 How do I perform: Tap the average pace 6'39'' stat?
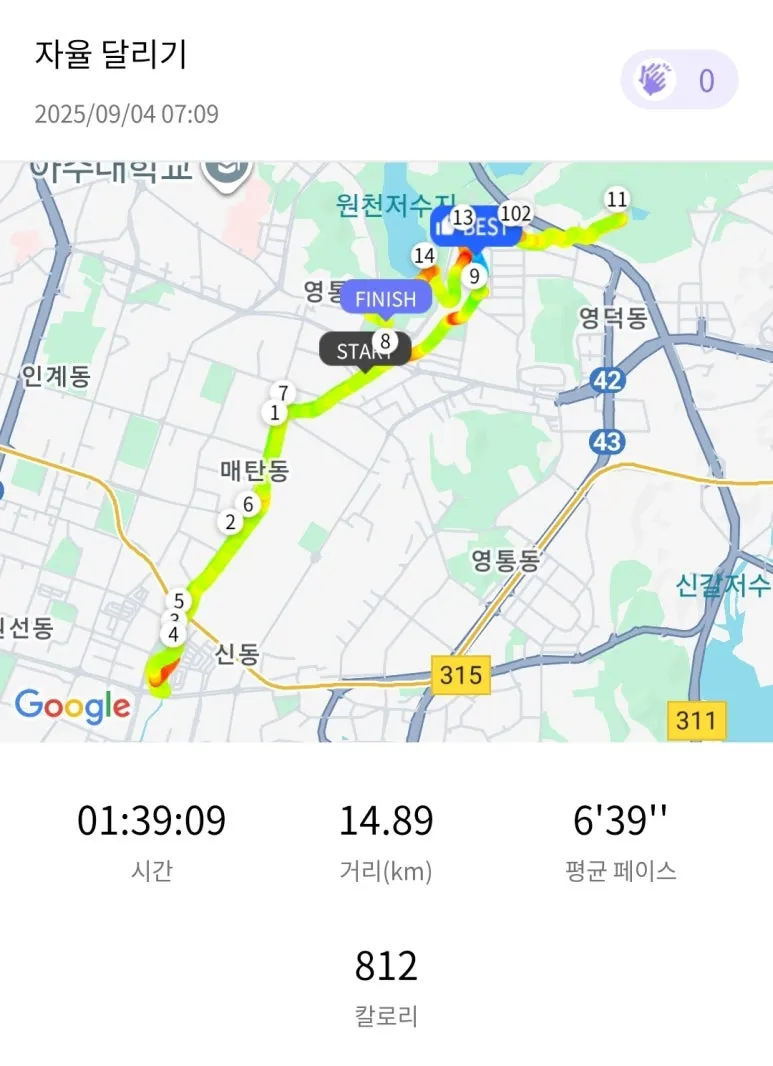pos(622,821)
